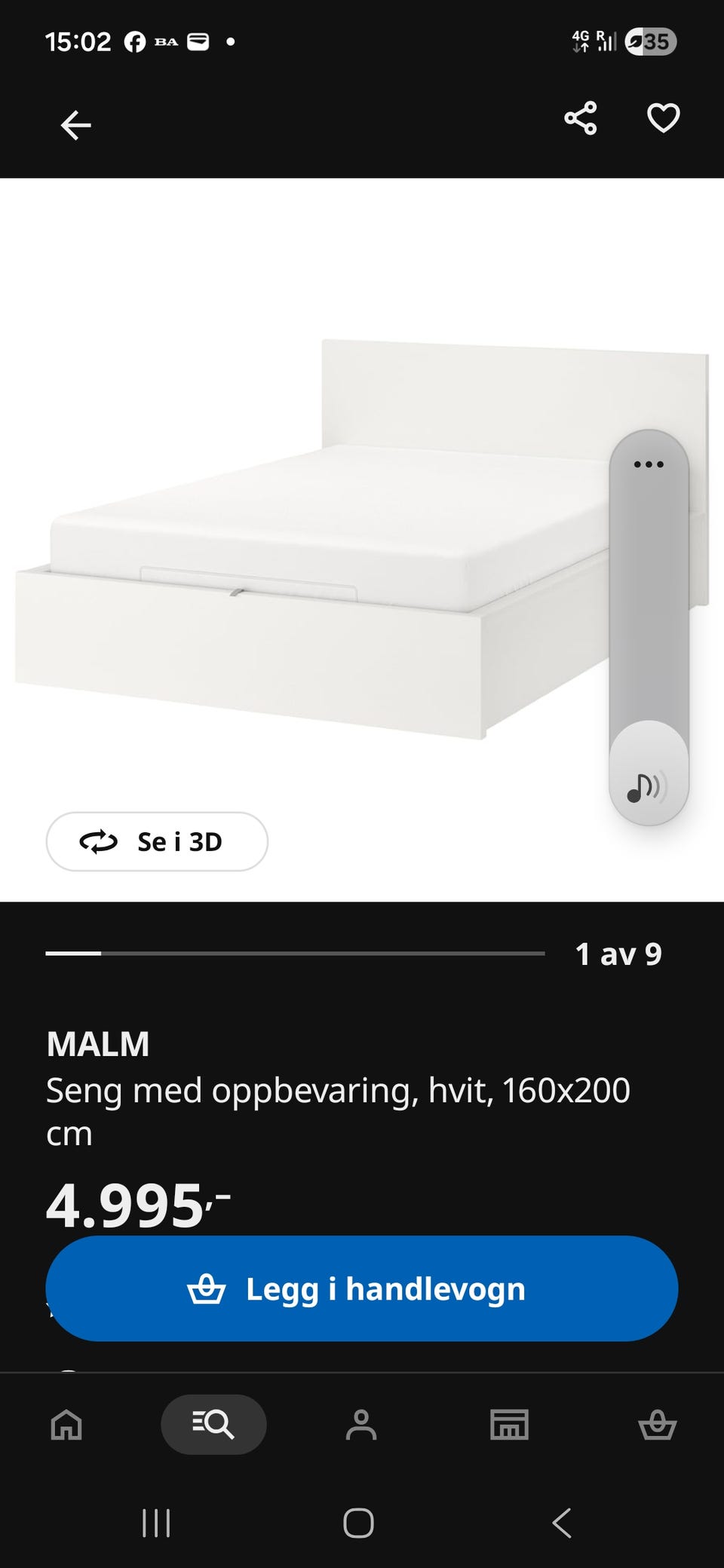Screen dimensions: 724x1568
Task: Tap the floating sound icon button
Action: click(x=649, y=787)
